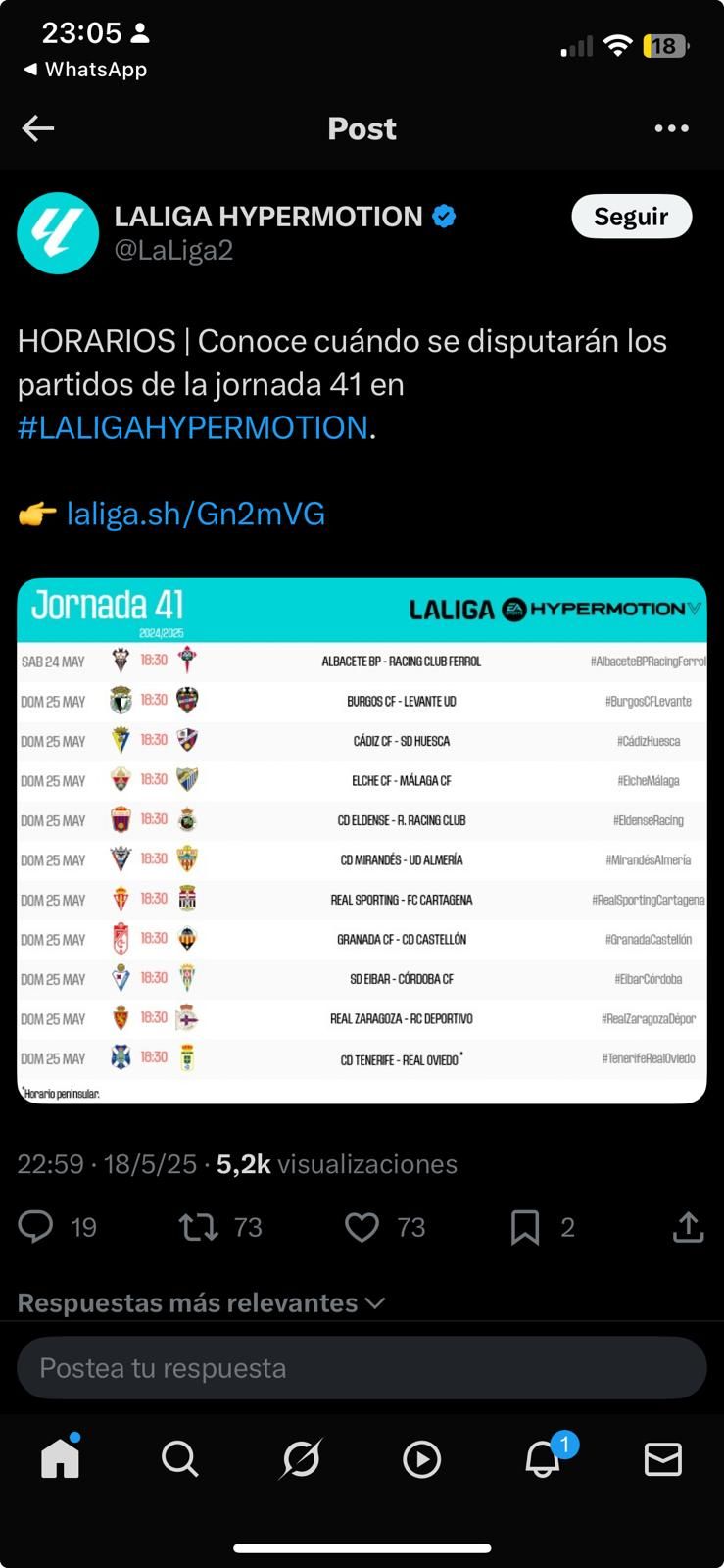This screenshot has width=724, height=1568.
Task: Open the three-dot overflow menu
Action: pyautogui.click(x=671, y=128)
